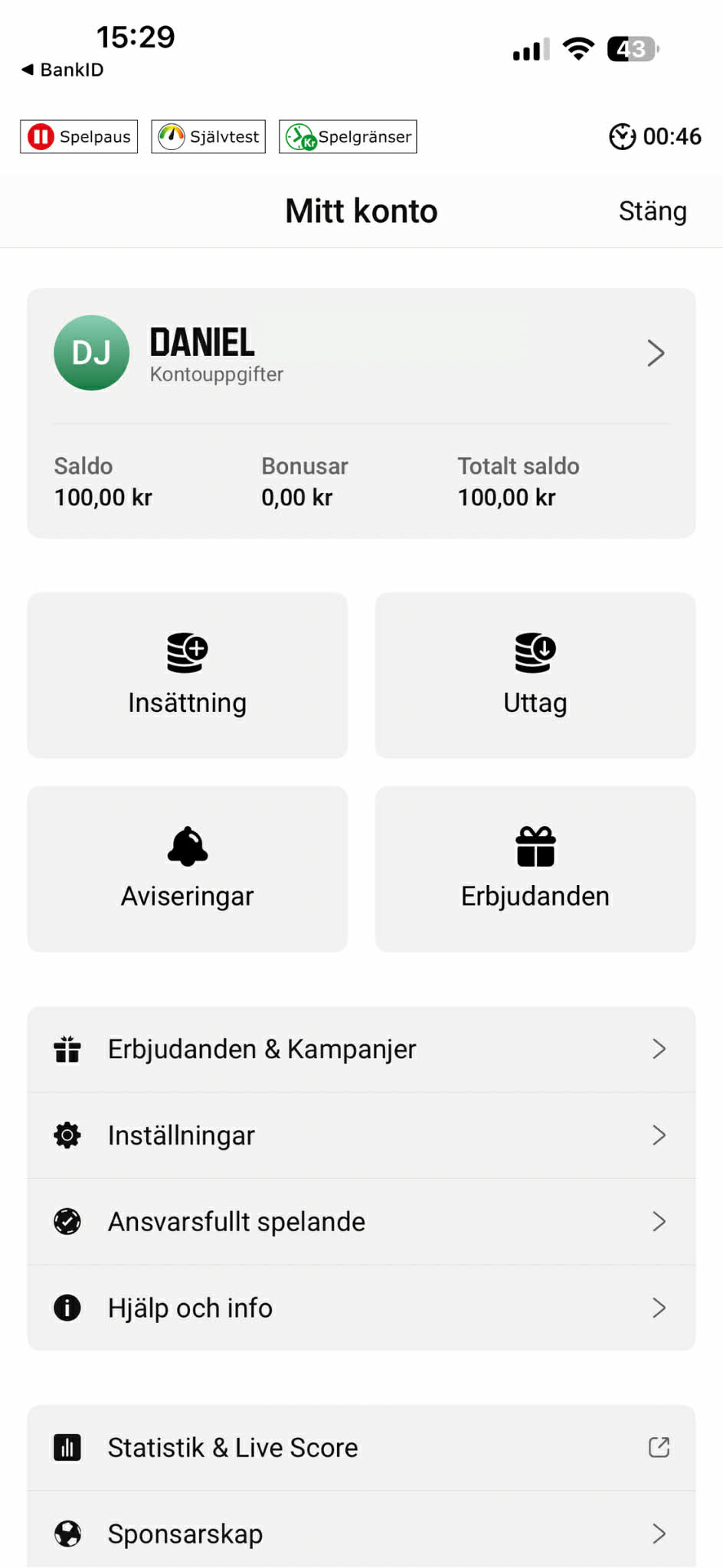Screen dimensions: 723x1568
Task: Click the DJ profile avatar
Action: pos(91,353)
